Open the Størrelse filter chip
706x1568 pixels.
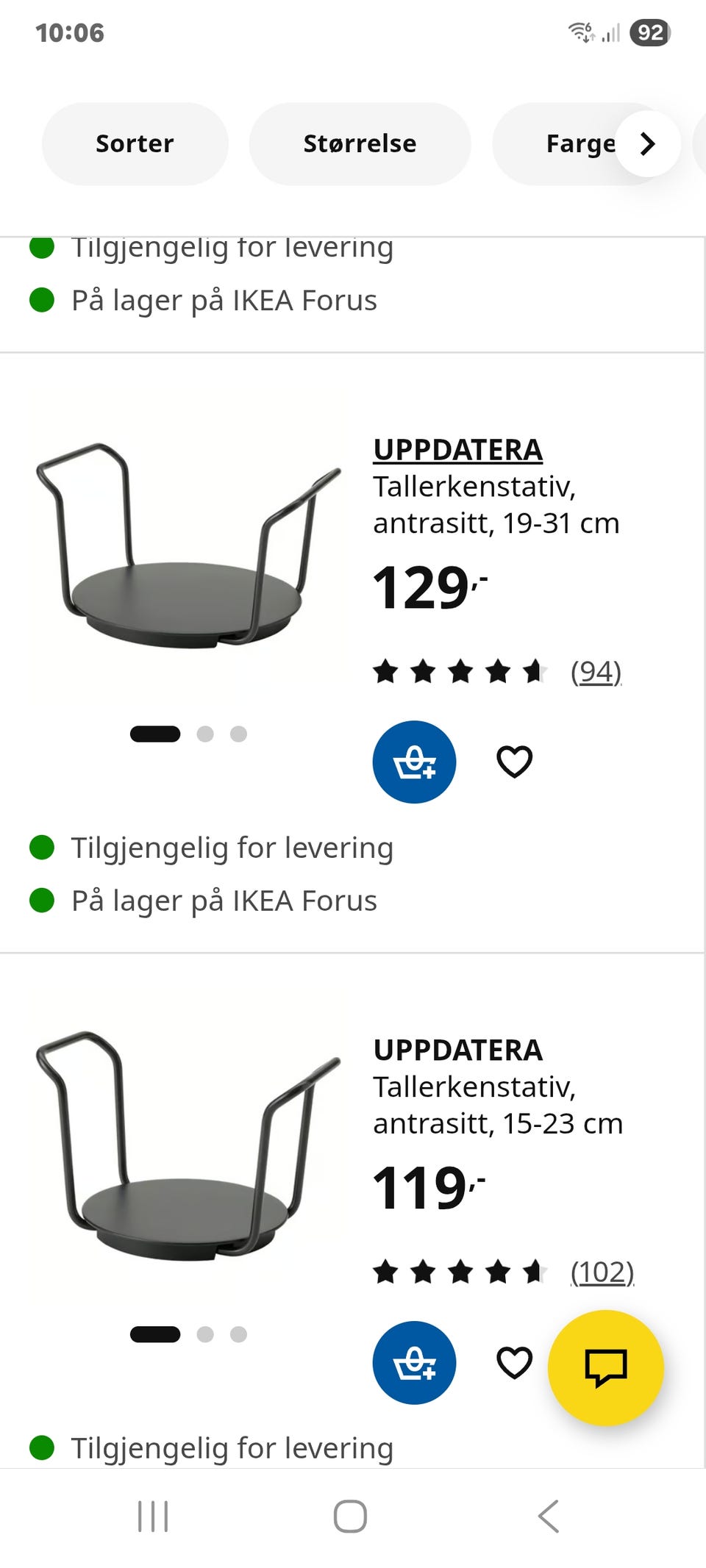(x=360, y=143)
